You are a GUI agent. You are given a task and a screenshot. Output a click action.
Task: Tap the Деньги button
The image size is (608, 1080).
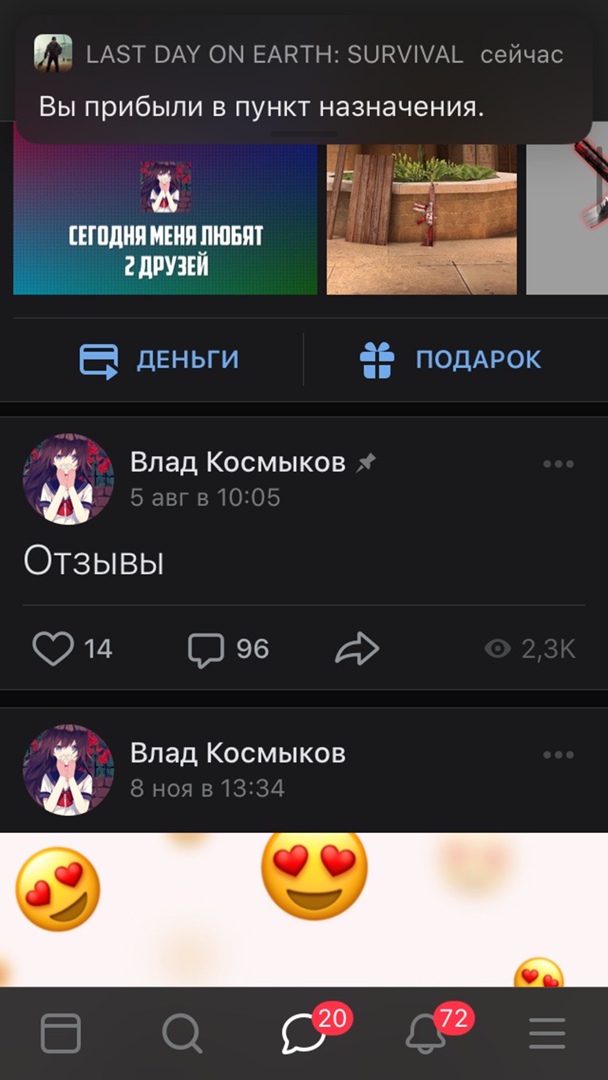pos(160,360)
